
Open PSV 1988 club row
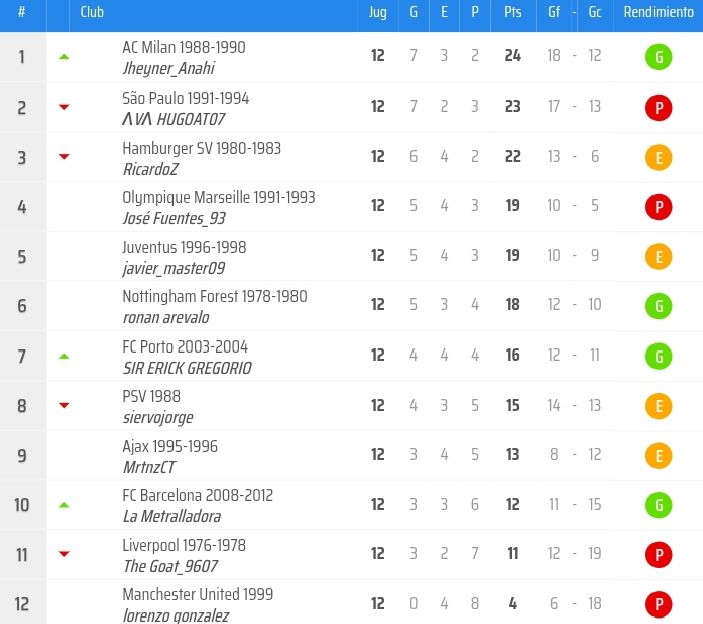click(x=151, y=396)
